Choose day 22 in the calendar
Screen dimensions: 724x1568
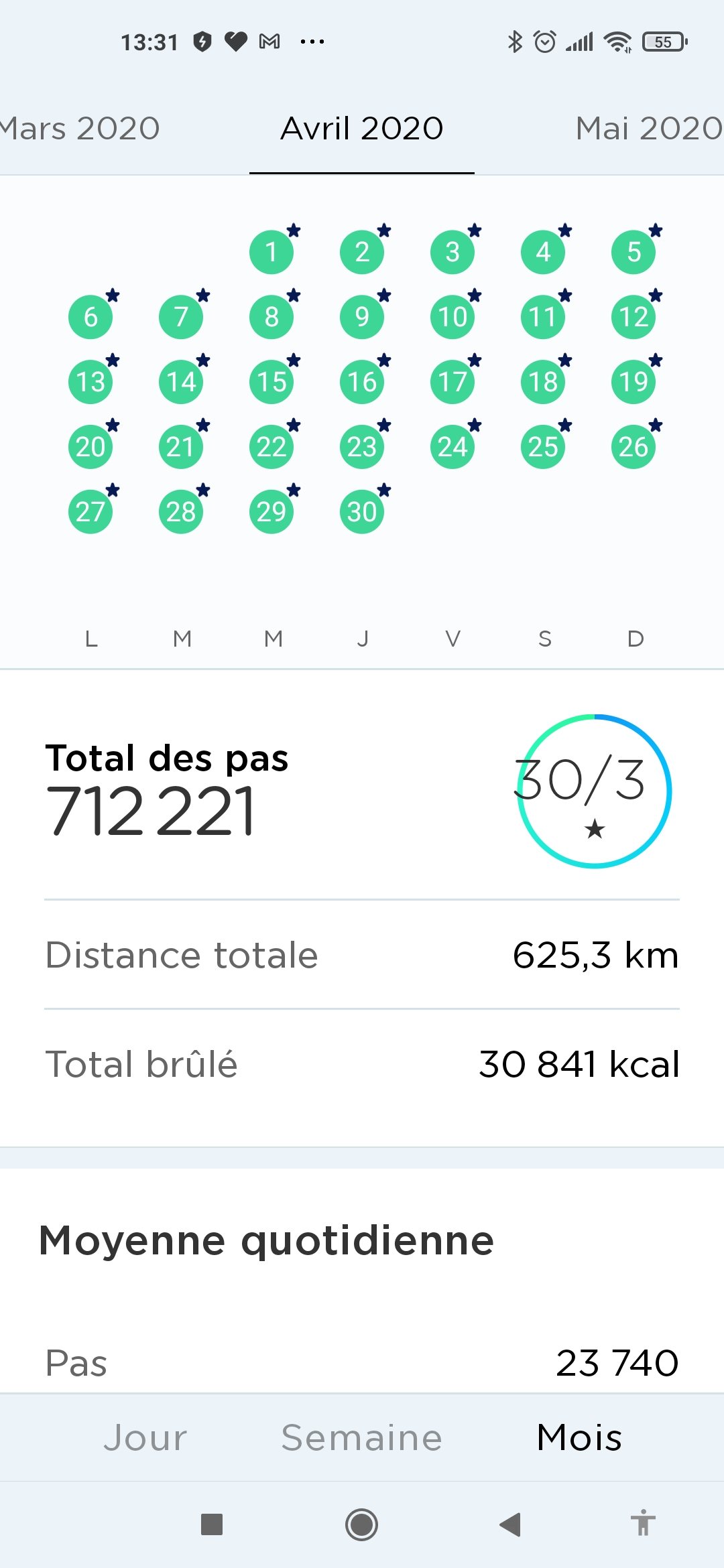[271, 447]
